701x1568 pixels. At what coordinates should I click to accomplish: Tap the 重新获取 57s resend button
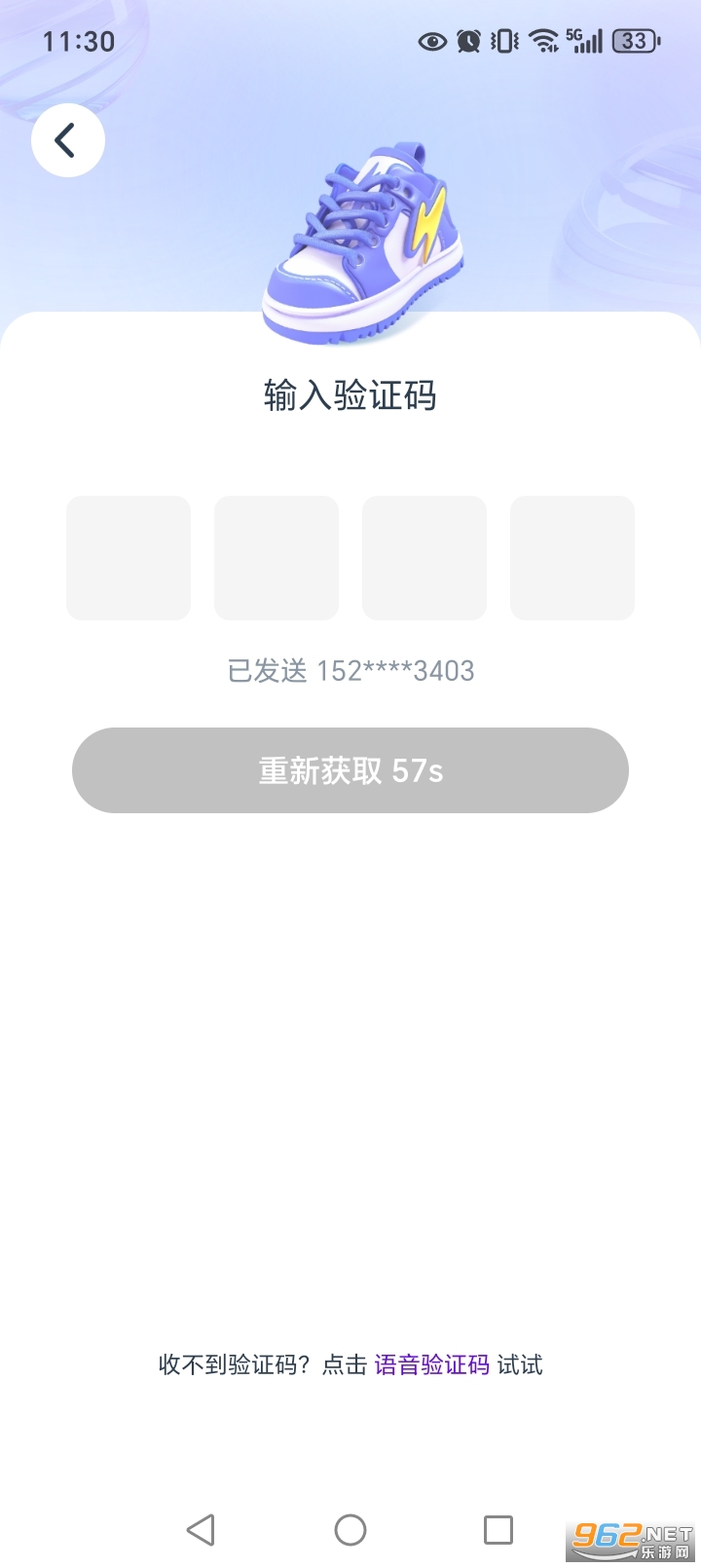click(x=350, y=770)
